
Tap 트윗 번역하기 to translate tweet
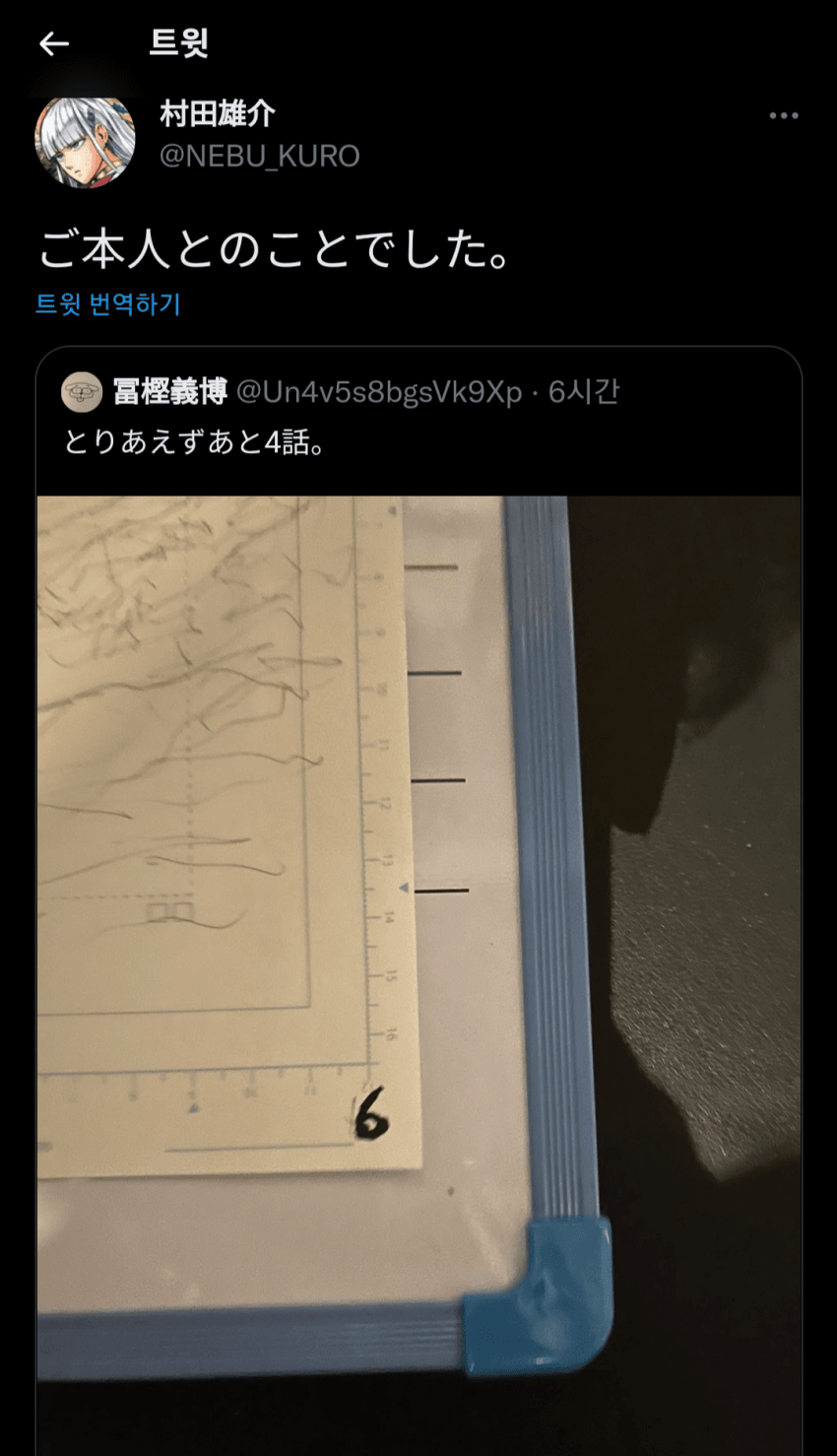click(108, 303)
